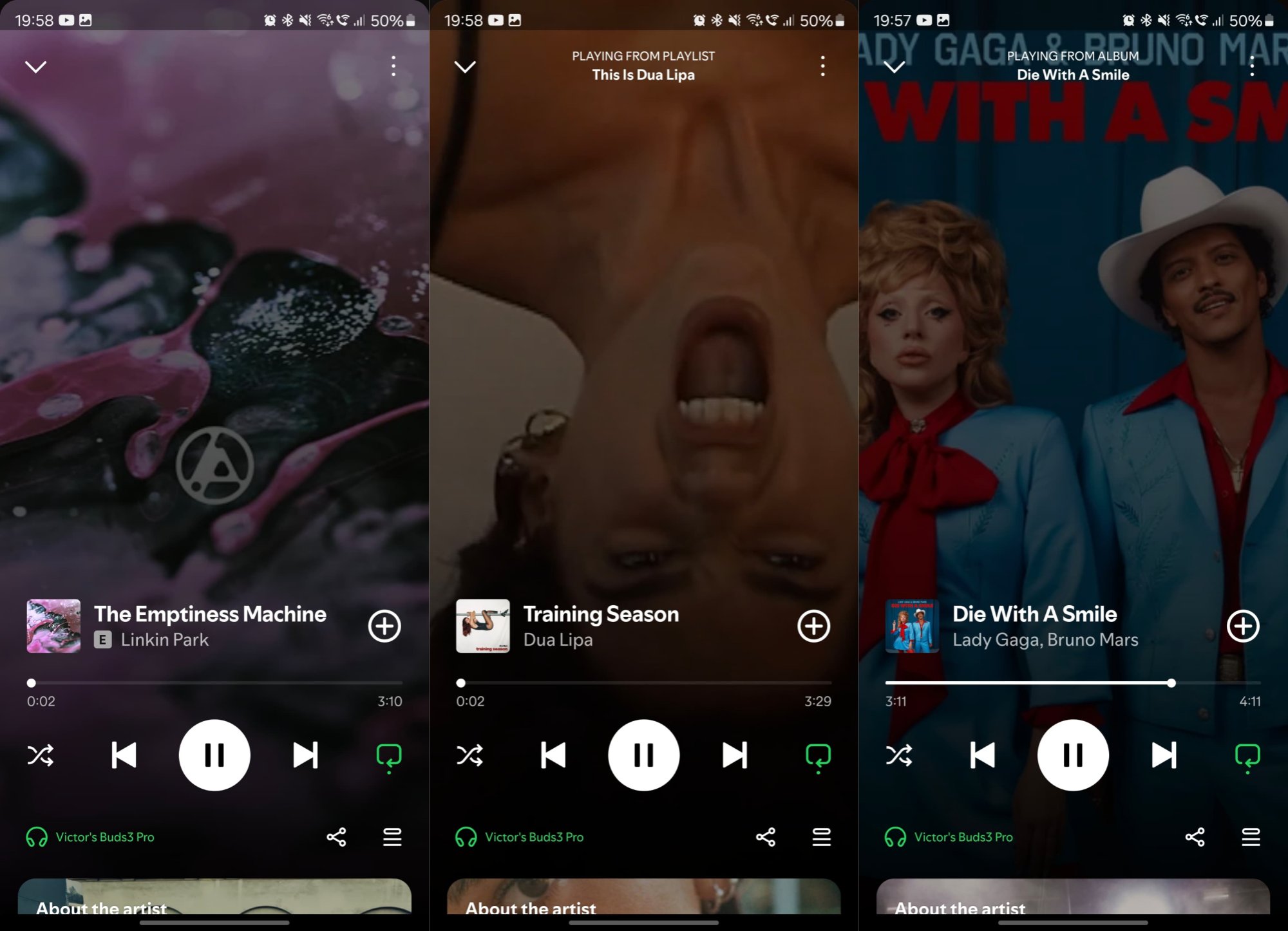Open the queue on Training Season player

coord(821,837)
